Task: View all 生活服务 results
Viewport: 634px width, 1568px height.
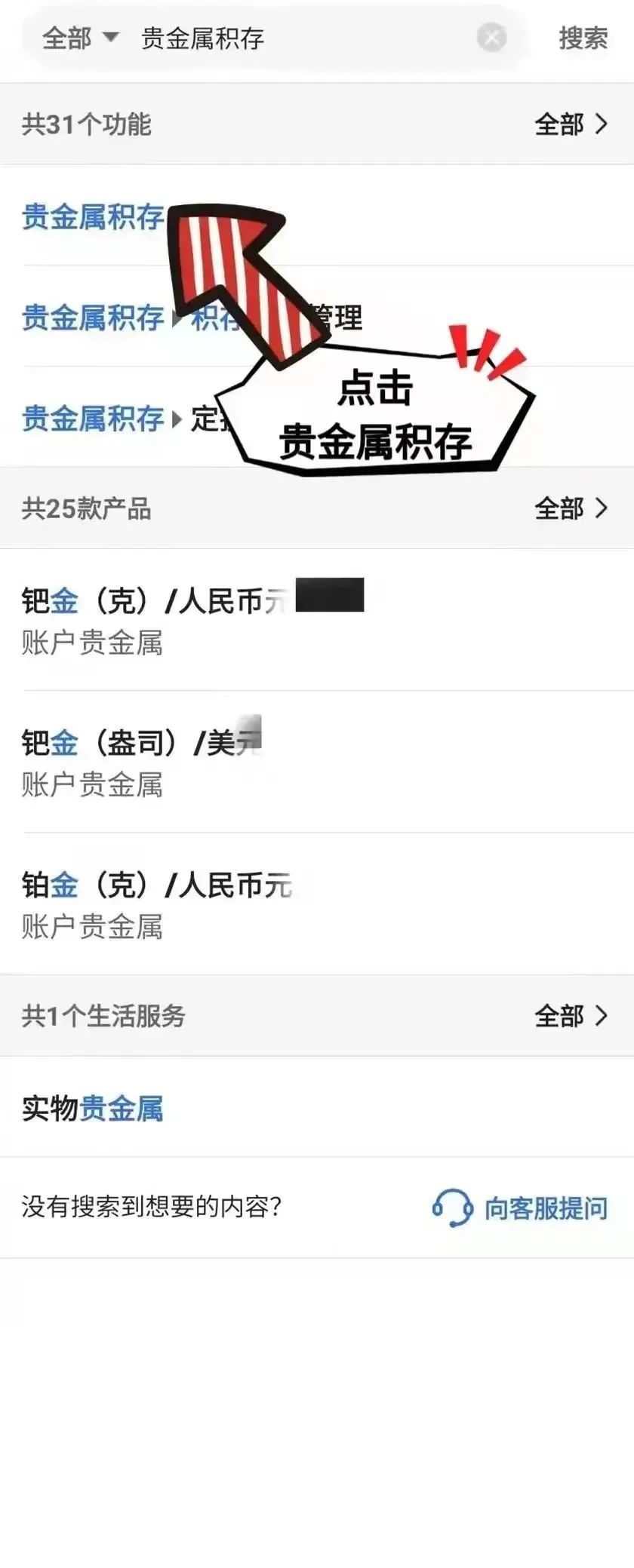Action: 571,1016
